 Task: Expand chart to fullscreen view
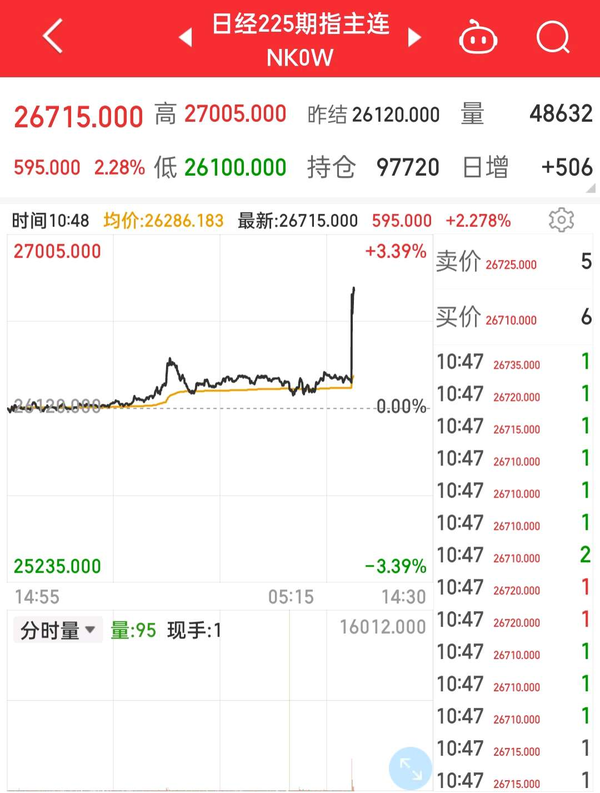(410, 768)
